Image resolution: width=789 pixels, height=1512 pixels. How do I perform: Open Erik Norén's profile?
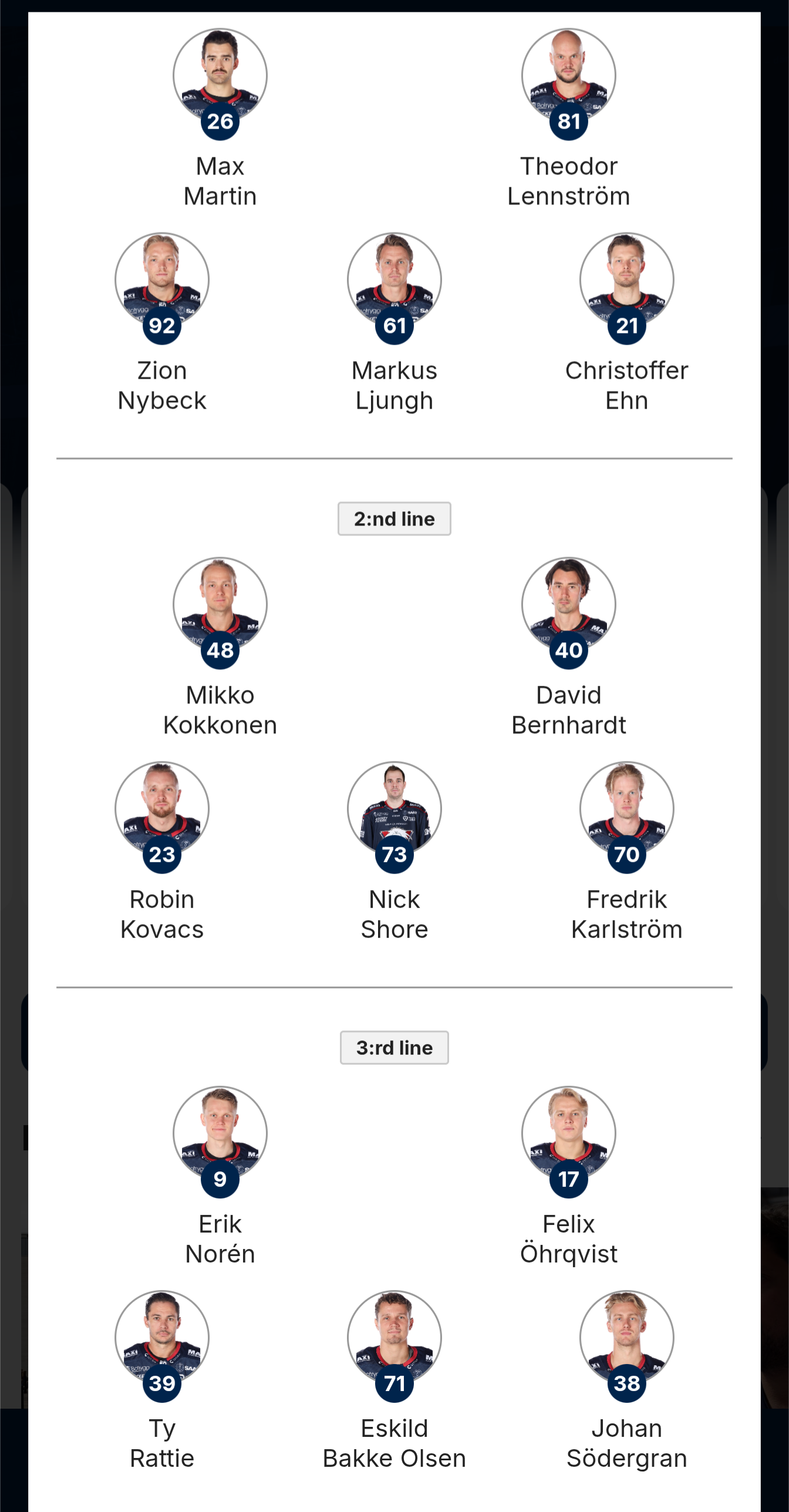220,1133
